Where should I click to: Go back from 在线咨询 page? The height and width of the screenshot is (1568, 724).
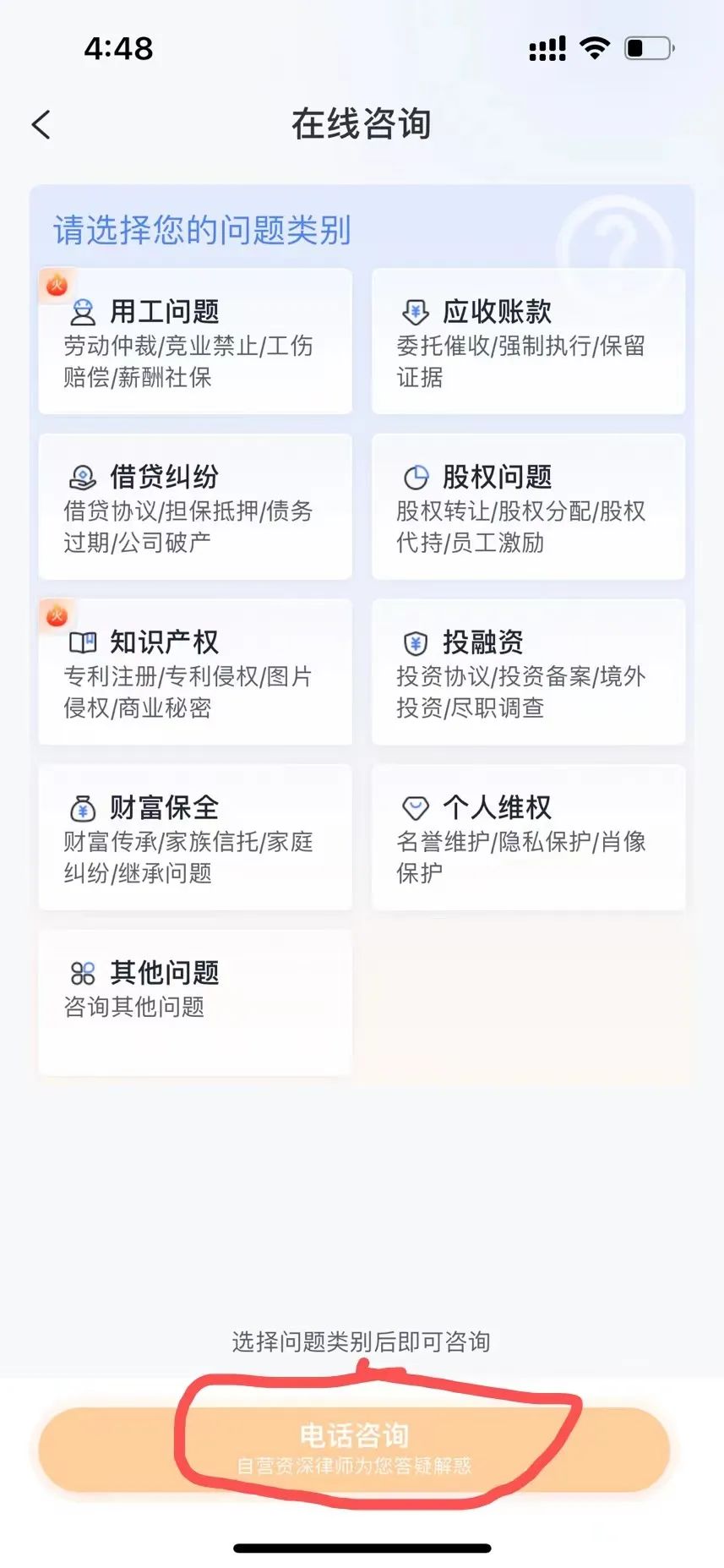[x=41, y=125]
